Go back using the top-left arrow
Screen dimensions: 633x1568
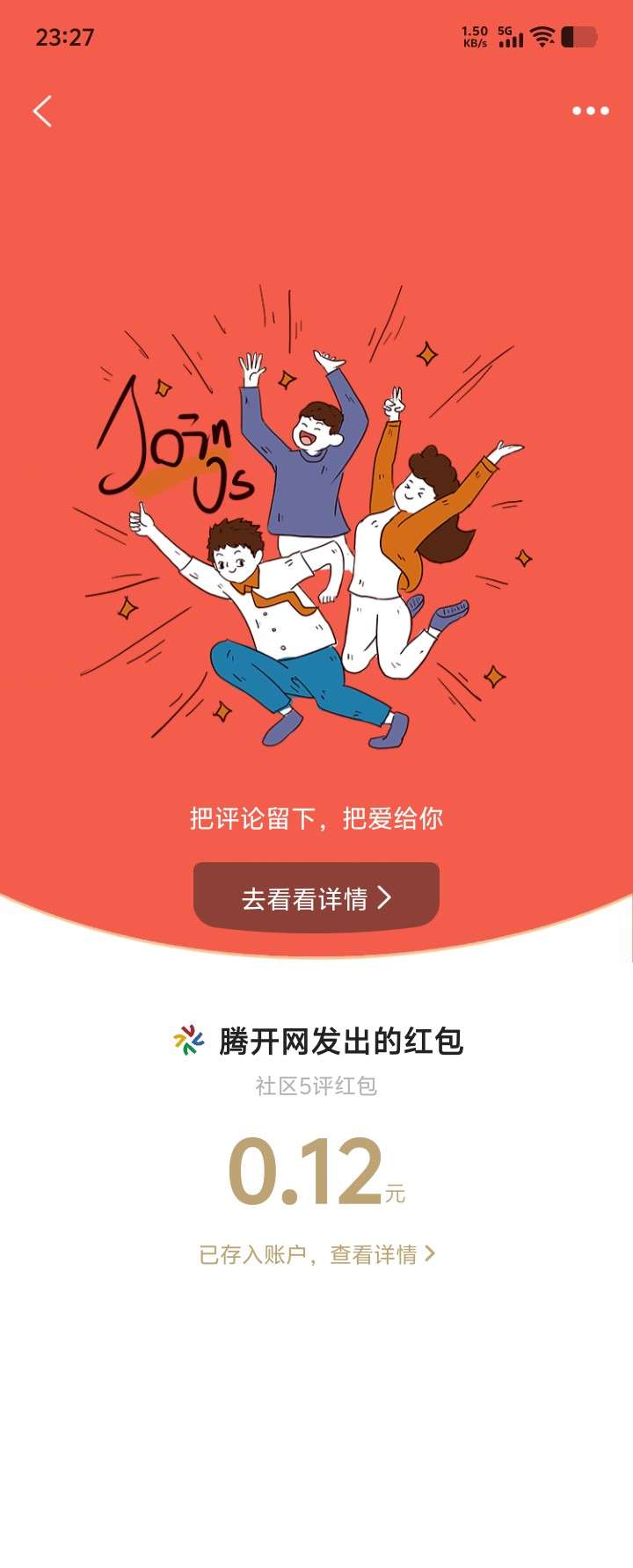point(42,112)
